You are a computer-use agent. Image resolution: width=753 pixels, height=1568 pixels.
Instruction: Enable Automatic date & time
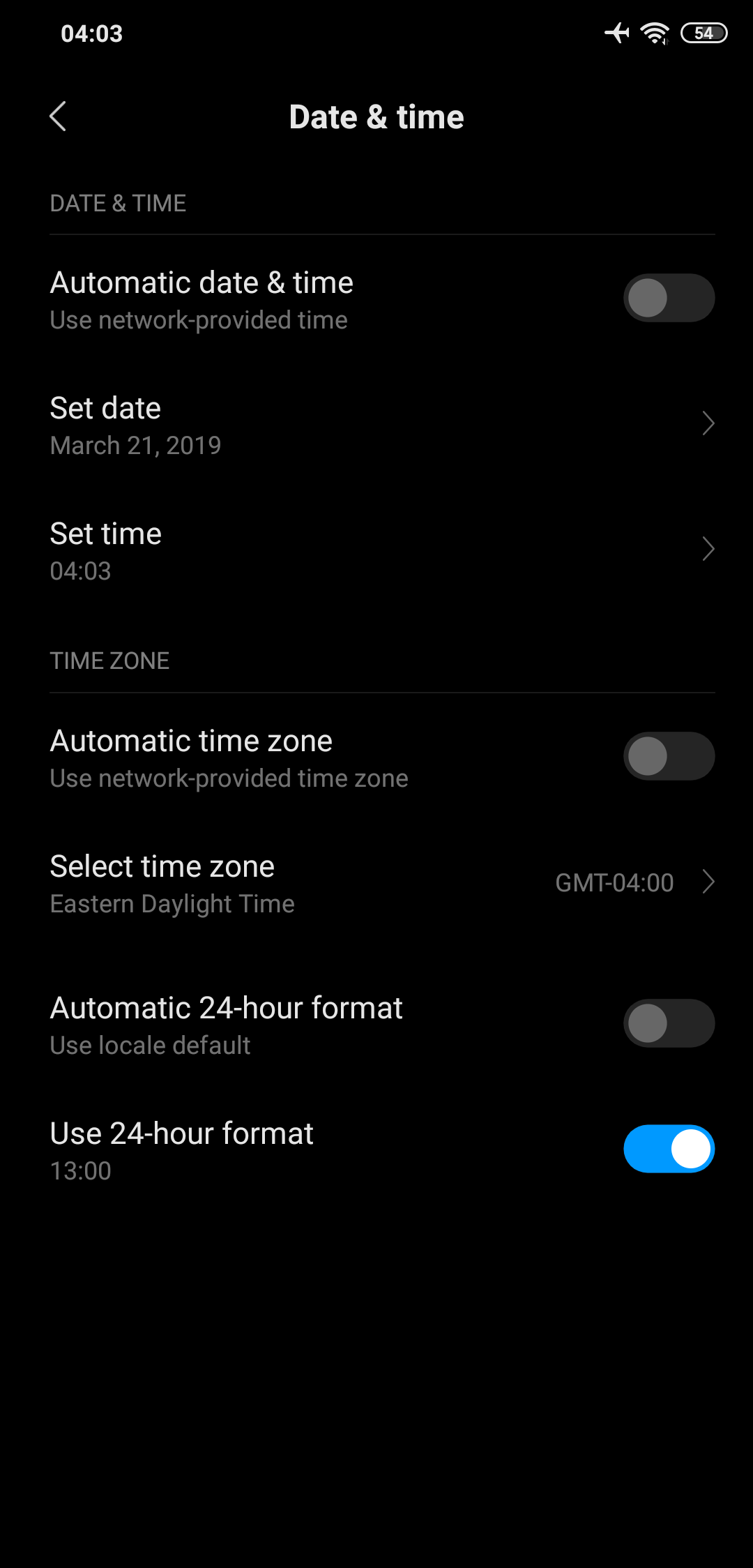click(669, 298)
